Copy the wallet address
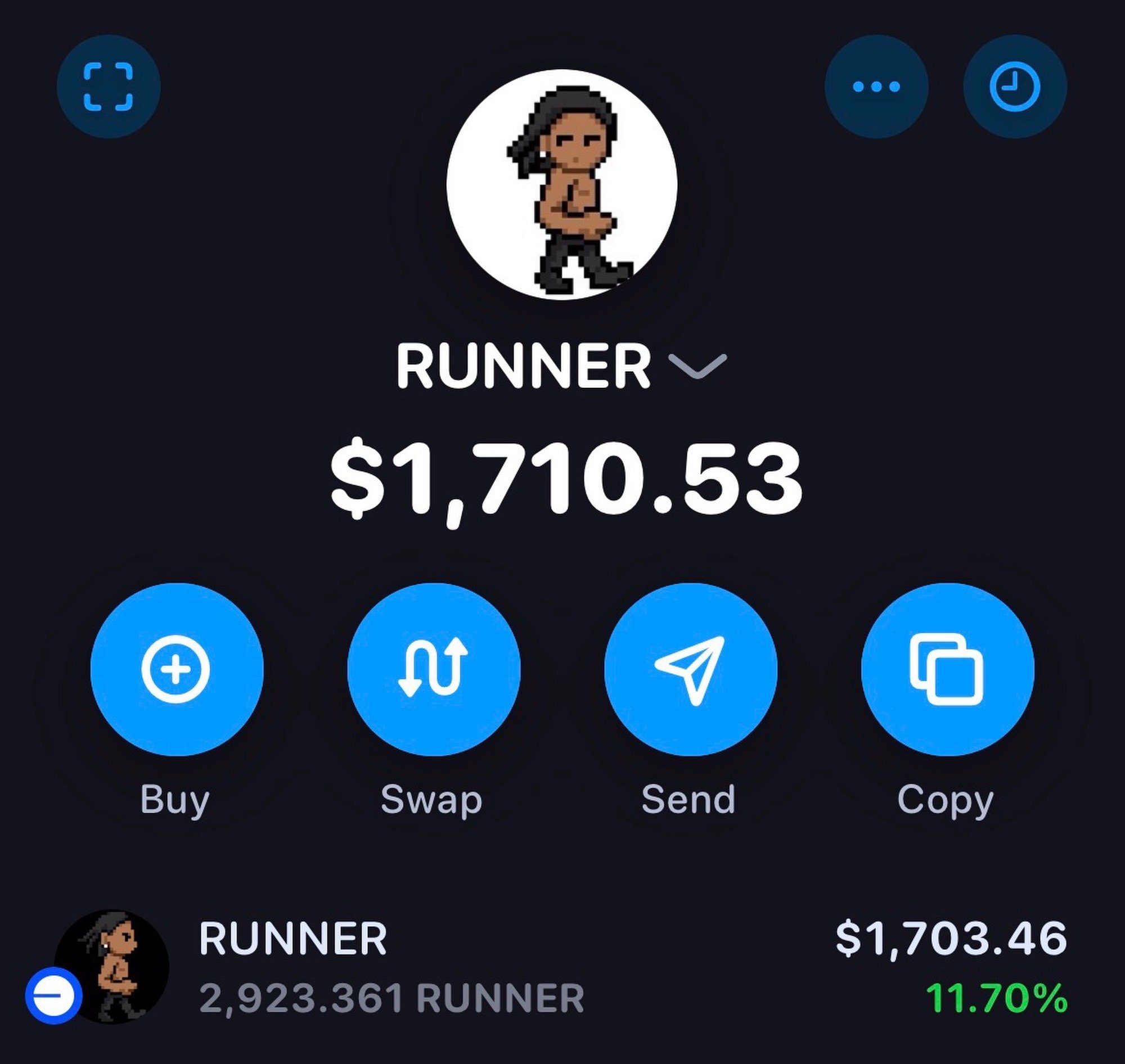 pos(947,669)
